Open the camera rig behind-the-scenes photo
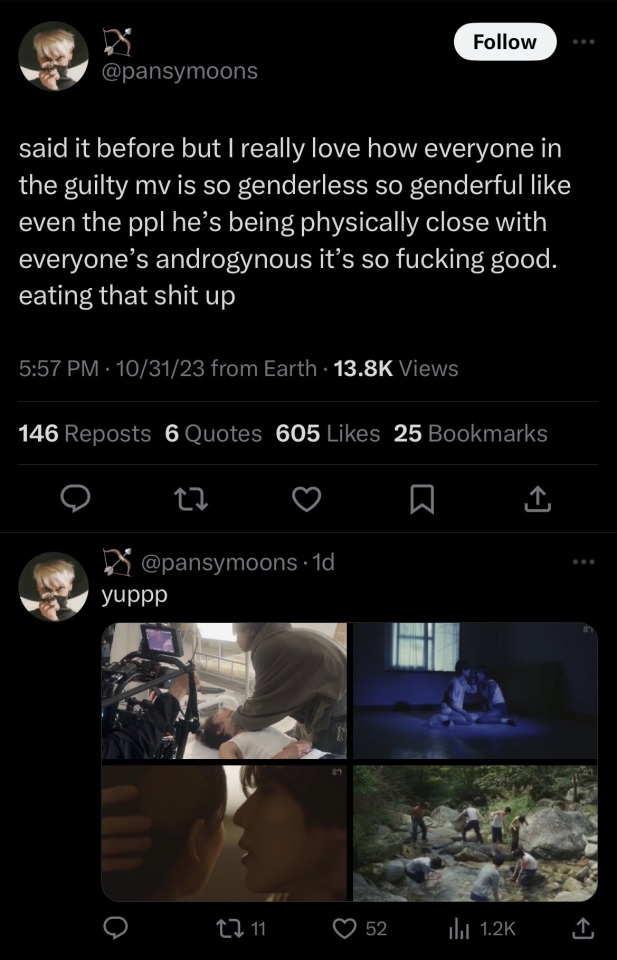Viewport: 617px width, 960px height. (x=224, y=692)
